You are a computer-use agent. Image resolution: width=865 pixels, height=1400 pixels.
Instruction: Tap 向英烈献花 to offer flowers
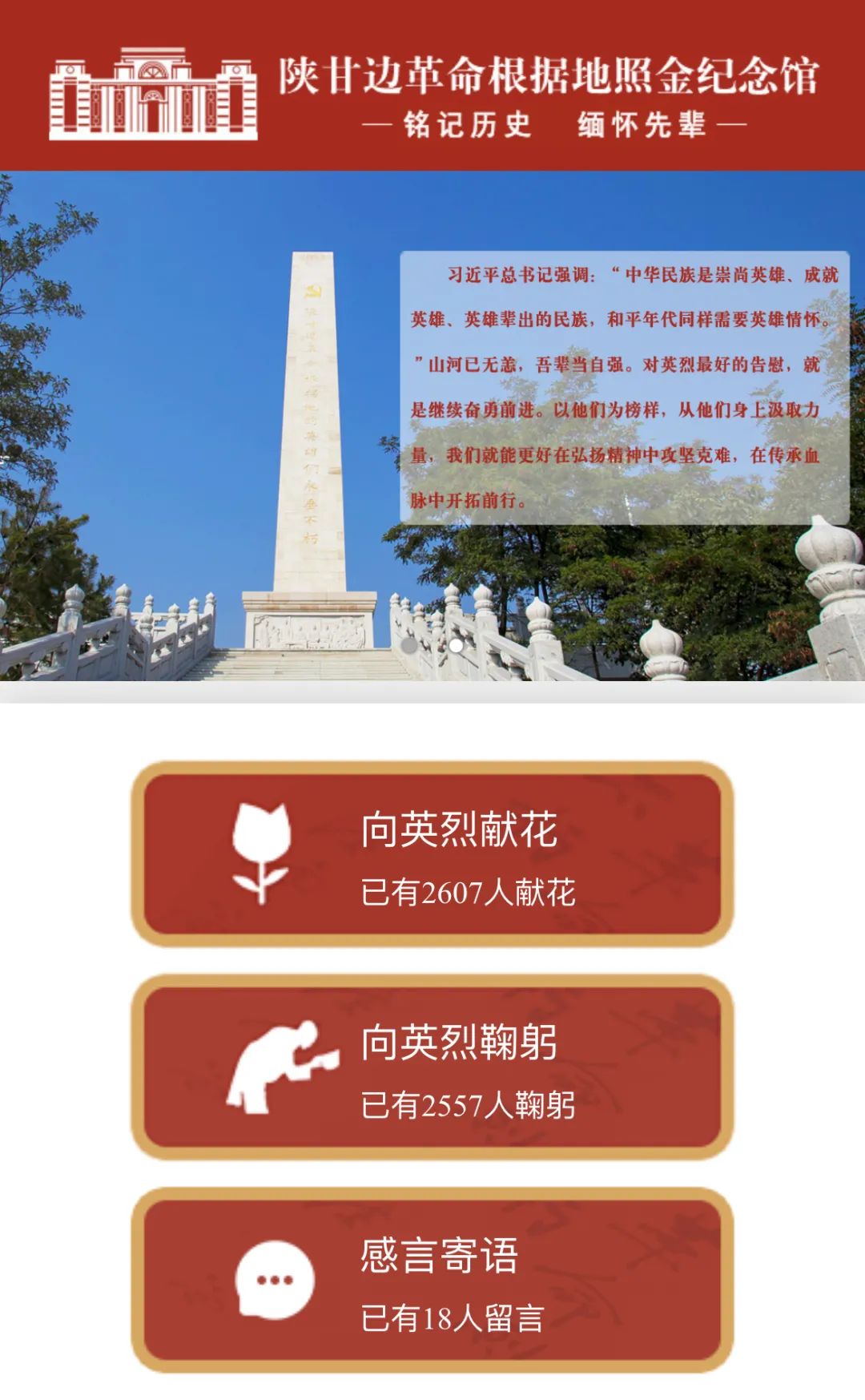[x=432, y=854]
